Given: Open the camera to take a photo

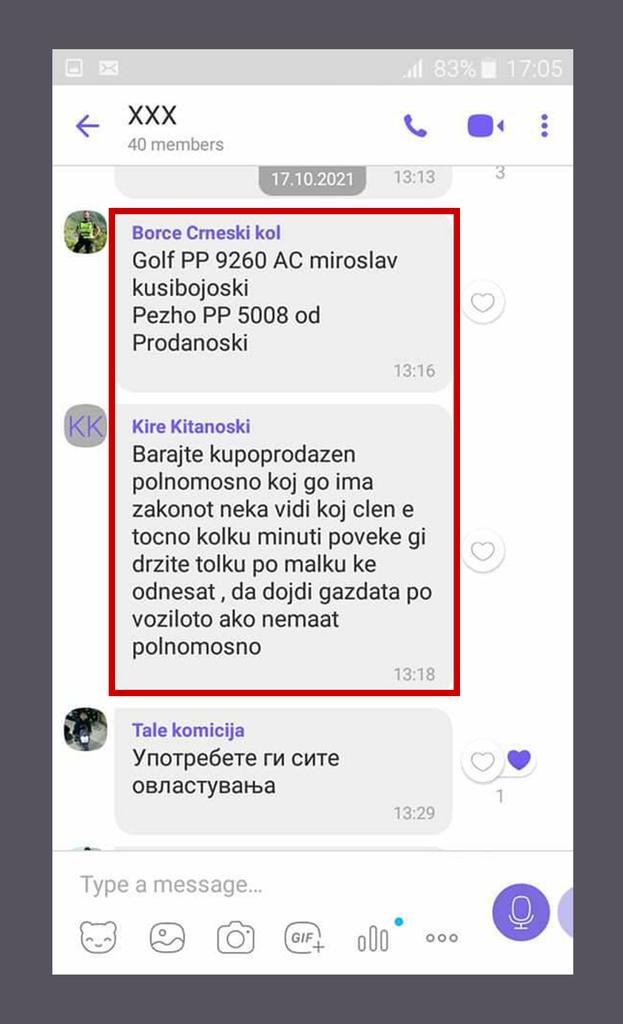Looking at the screenshot, I should 236,938.
